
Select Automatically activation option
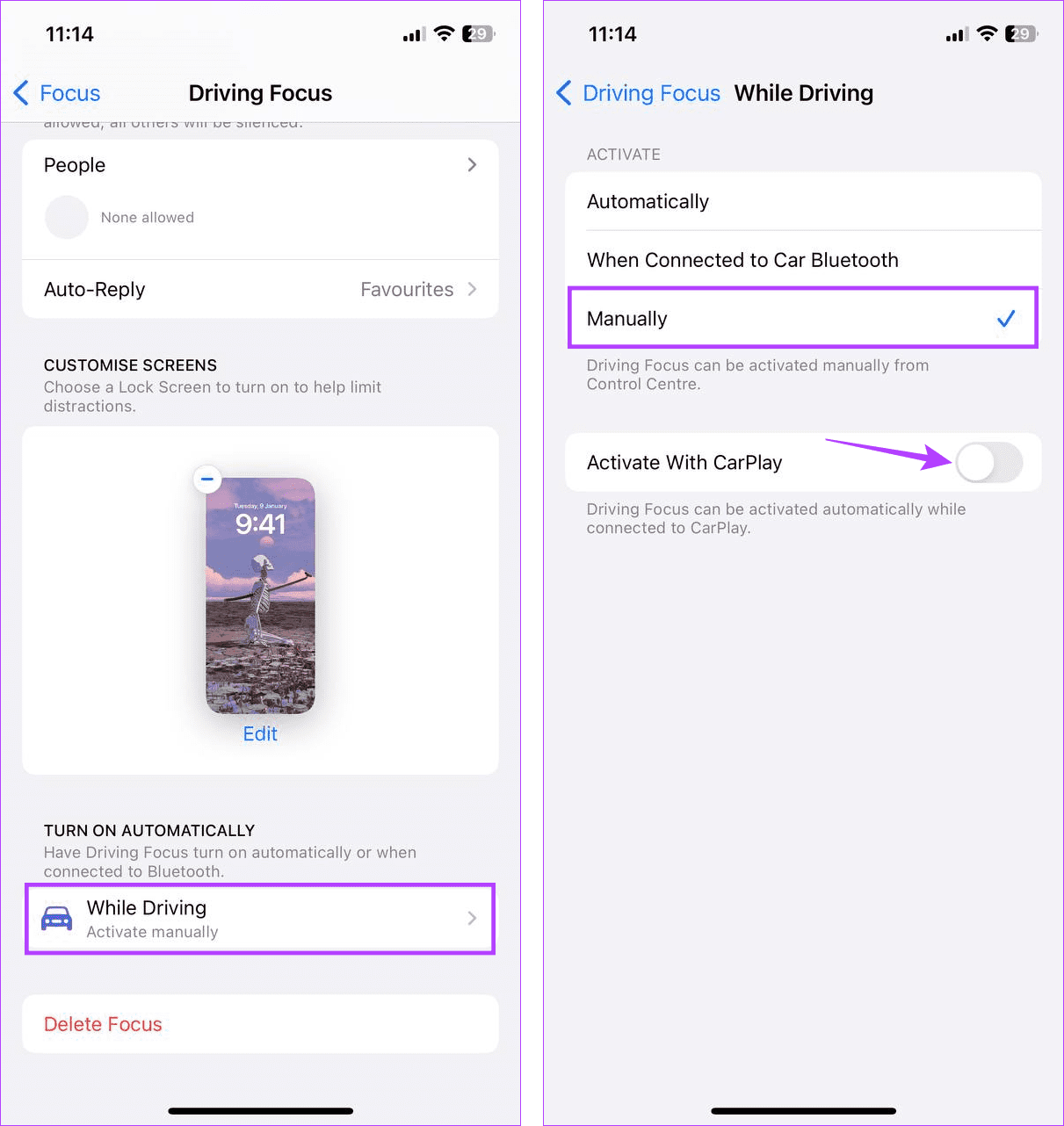(x=802, y=202)
